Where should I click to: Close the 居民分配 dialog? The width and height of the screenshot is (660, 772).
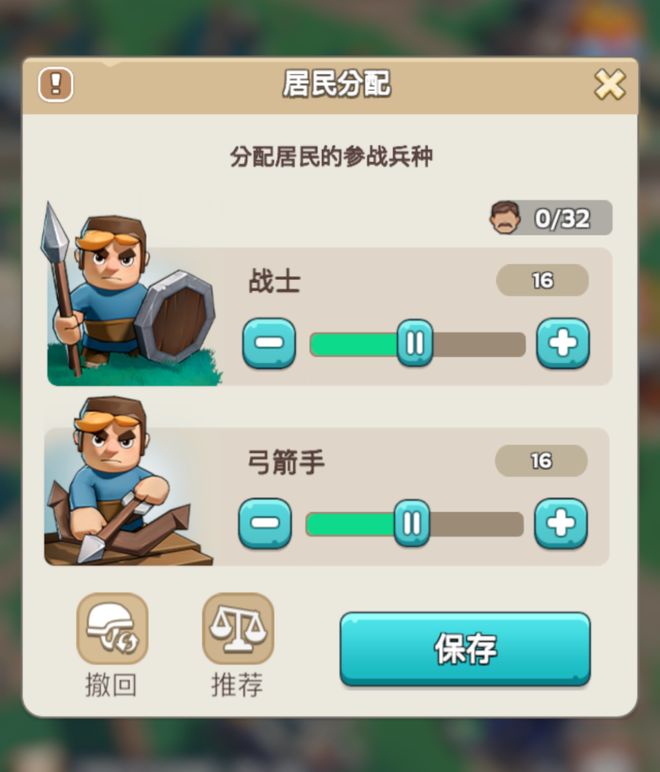[609, 85]
